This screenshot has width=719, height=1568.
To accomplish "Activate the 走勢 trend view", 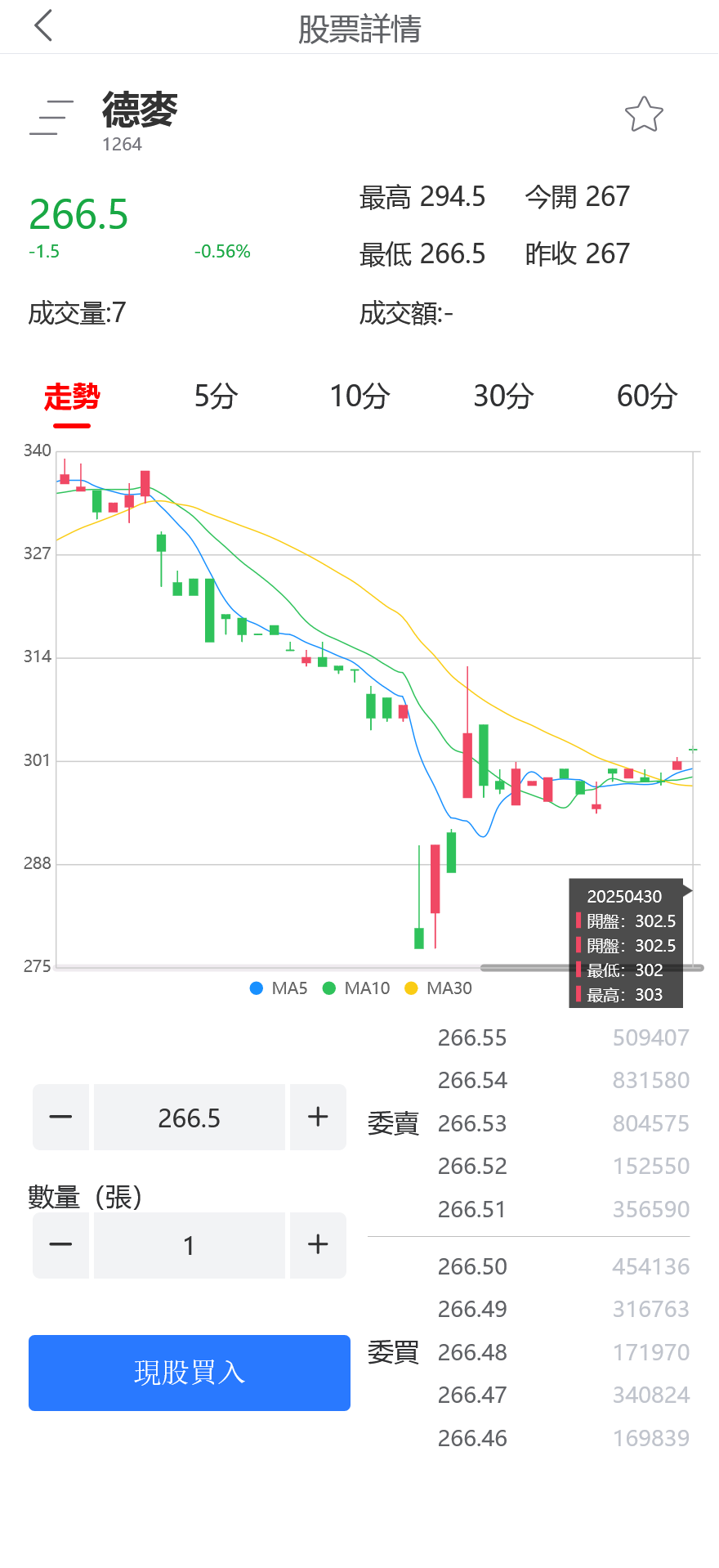I will [x=73, y=398].
